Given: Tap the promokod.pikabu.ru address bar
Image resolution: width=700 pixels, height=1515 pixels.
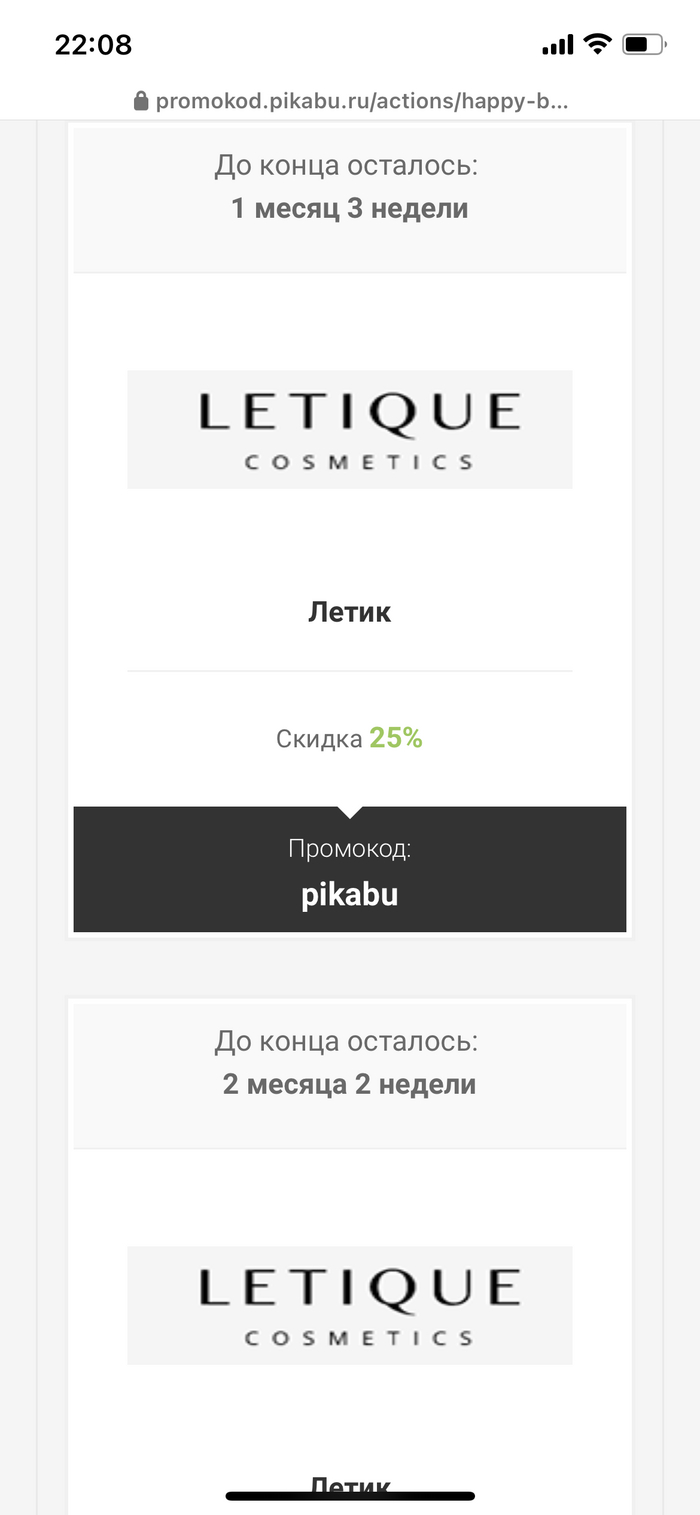Looking at the screenshot, I should tap(350, 101).
